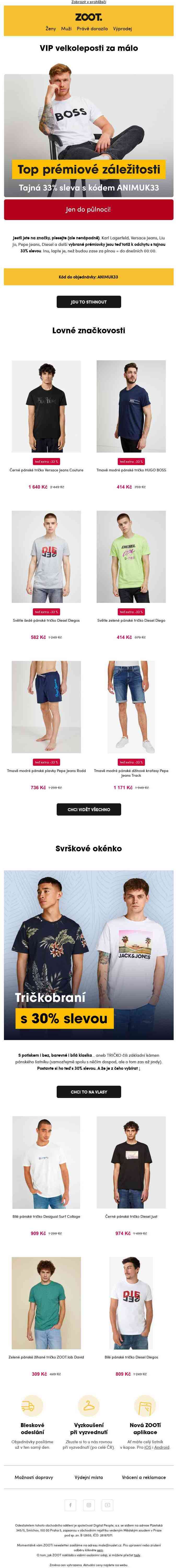Open ZOOT Facebook page icon
Viewport: 176px width, 1568px height.
coord(70,1505)
